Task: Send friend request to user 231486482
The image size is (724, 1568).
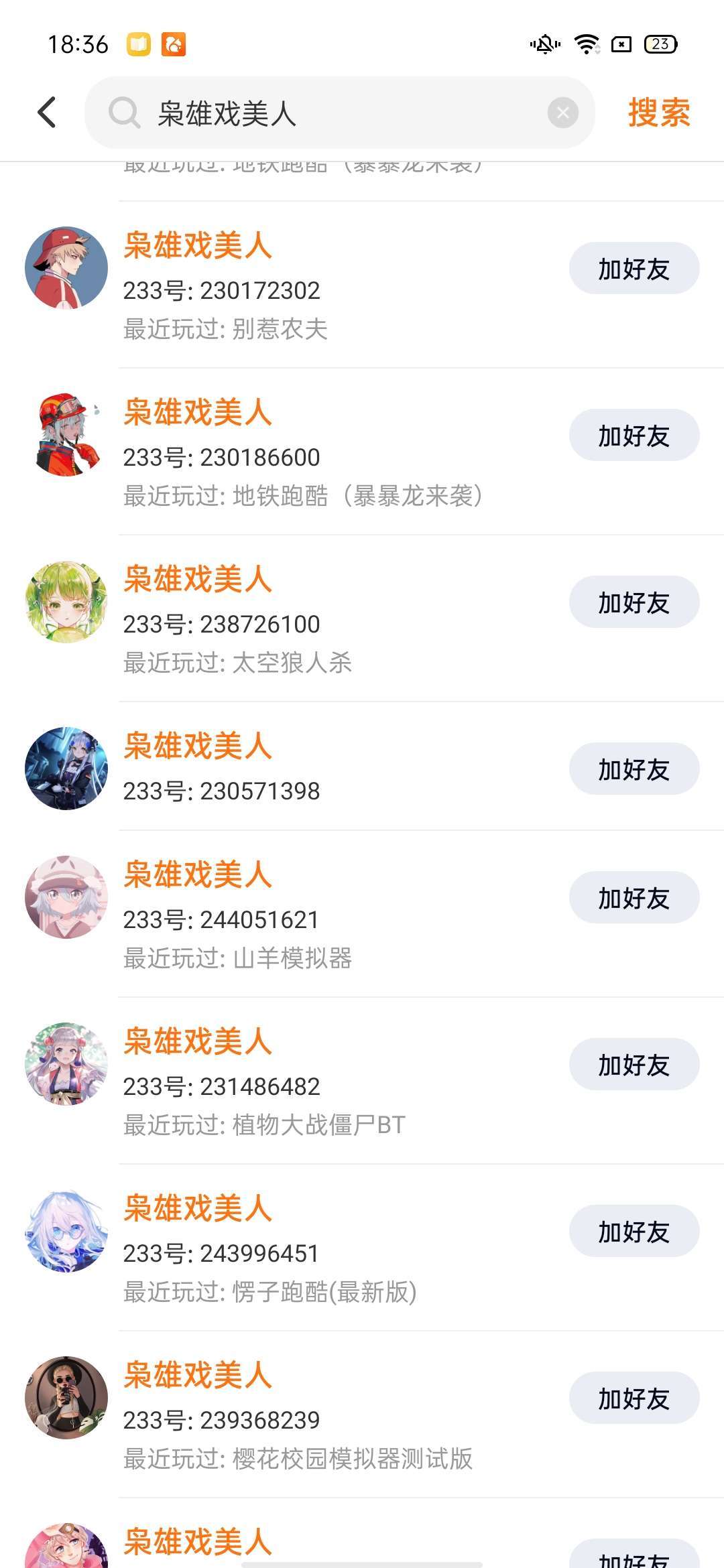Action: (633, 1065)
